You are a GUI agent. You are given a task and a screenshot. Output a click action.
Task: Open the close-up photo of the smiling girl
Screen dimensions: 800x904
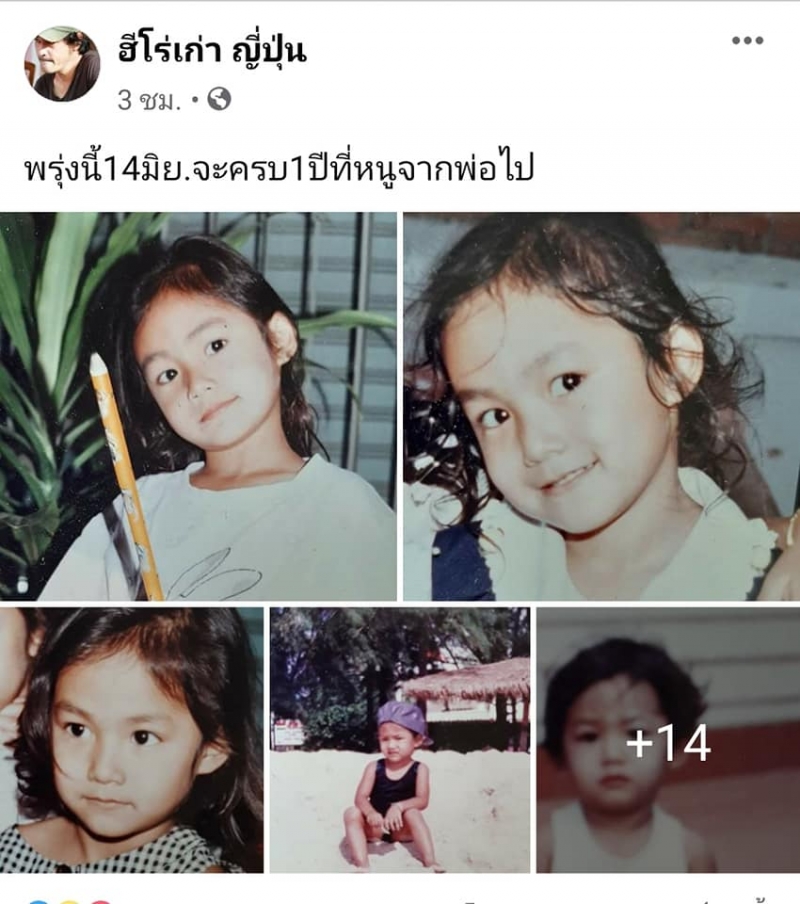tap(601, 406)
